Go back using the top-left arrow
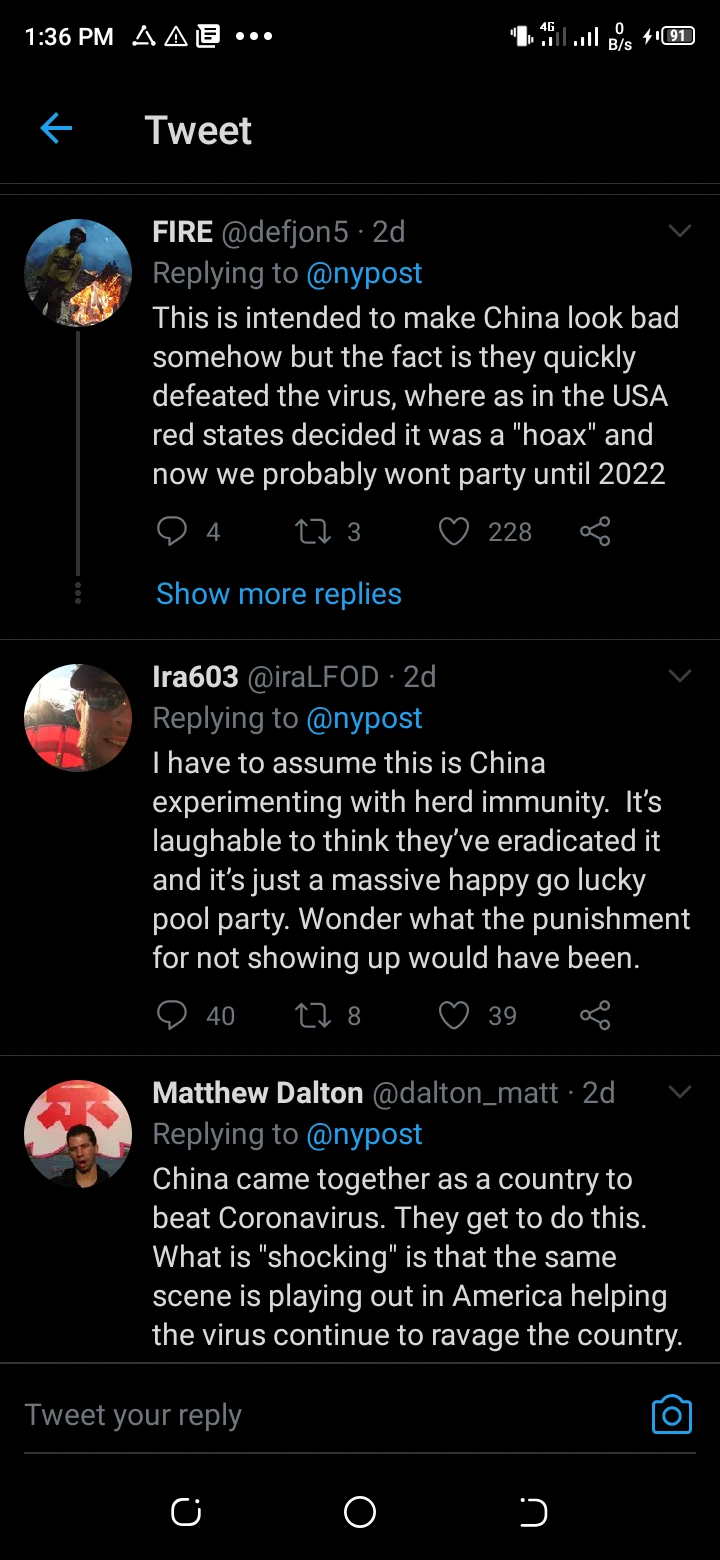The image size is (720, 1560). pyautogui.click(x=56, y=129)
